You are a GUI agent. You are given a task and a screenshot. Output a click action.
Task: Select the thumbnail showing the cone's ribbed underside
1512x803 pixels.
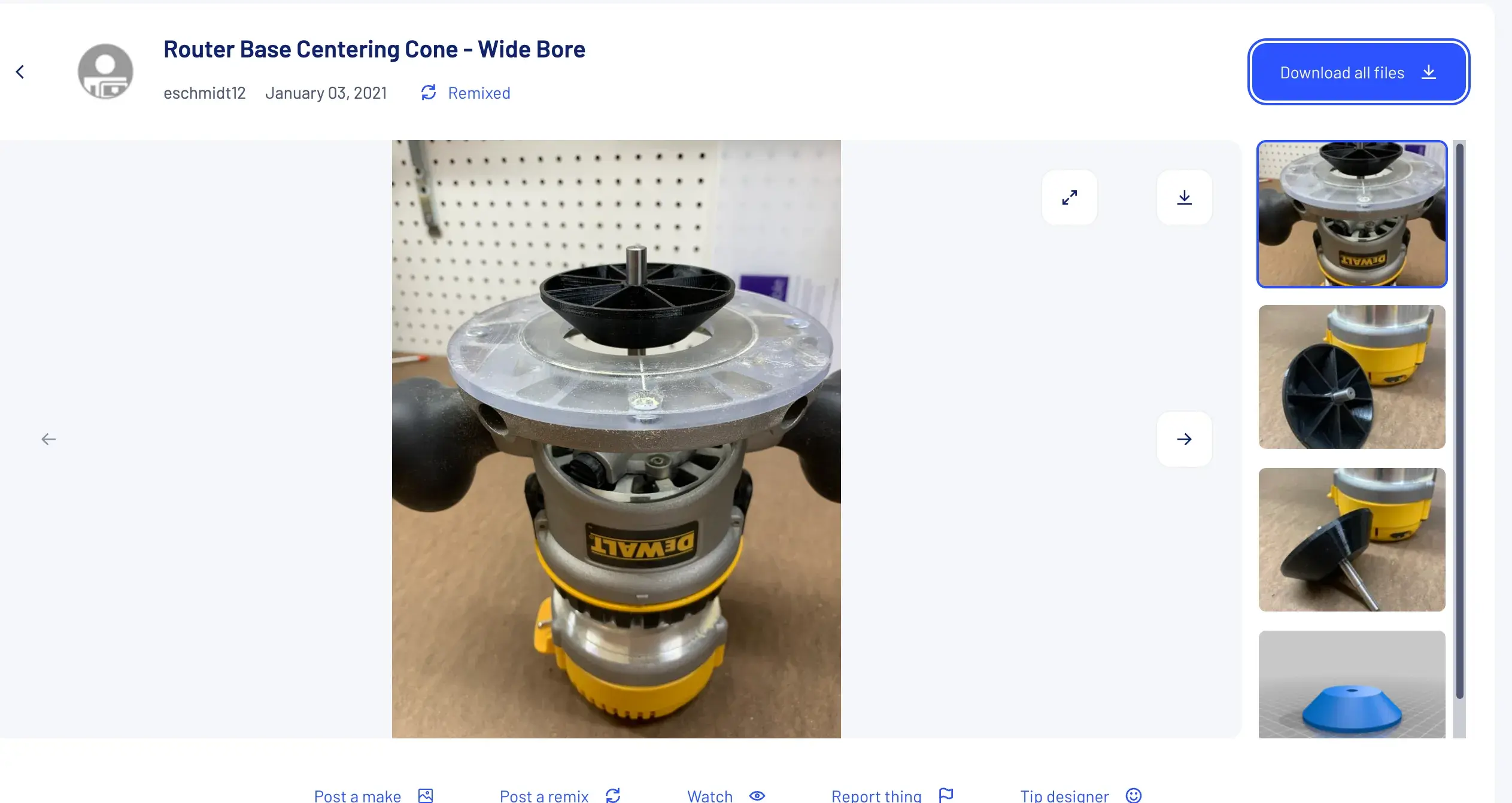[x=1352, y=377]
